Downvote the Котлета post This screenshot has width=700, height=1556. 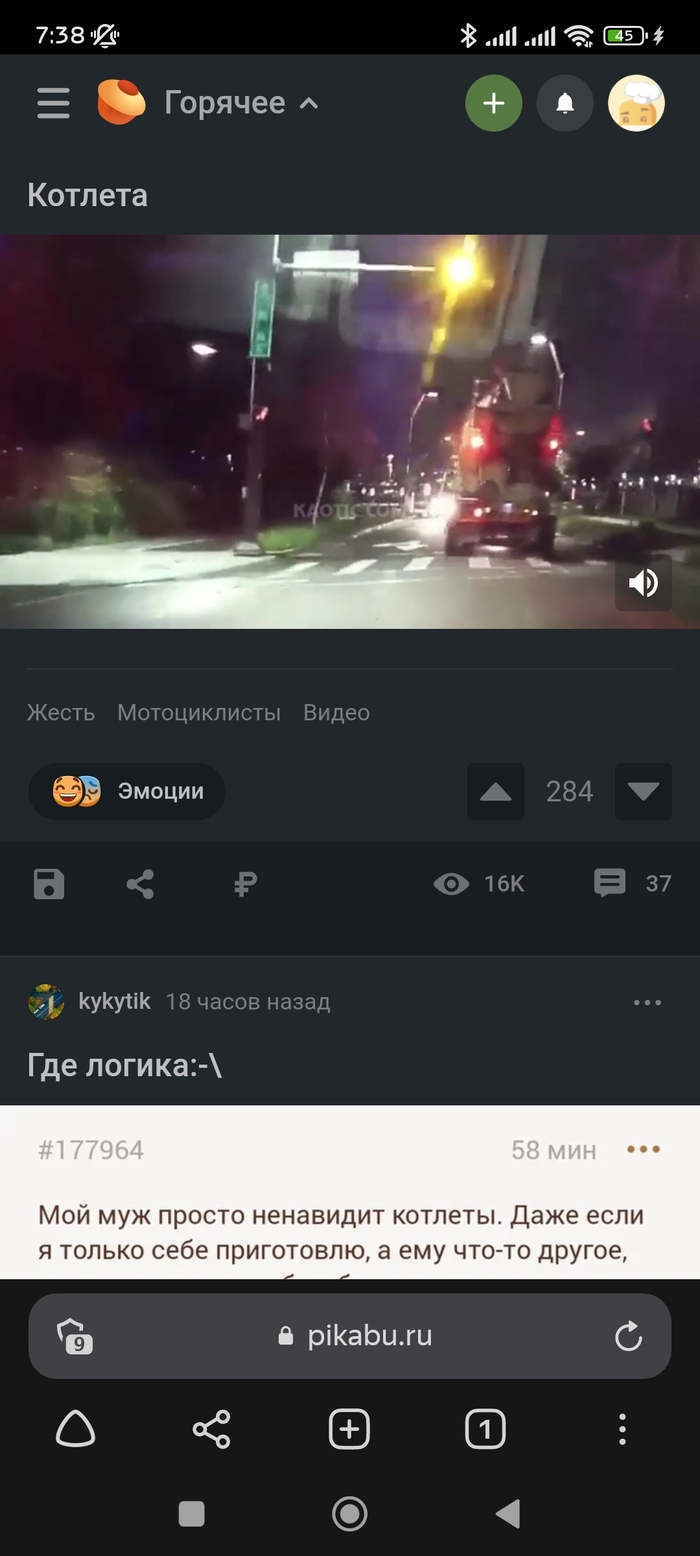tap(643, 792)
